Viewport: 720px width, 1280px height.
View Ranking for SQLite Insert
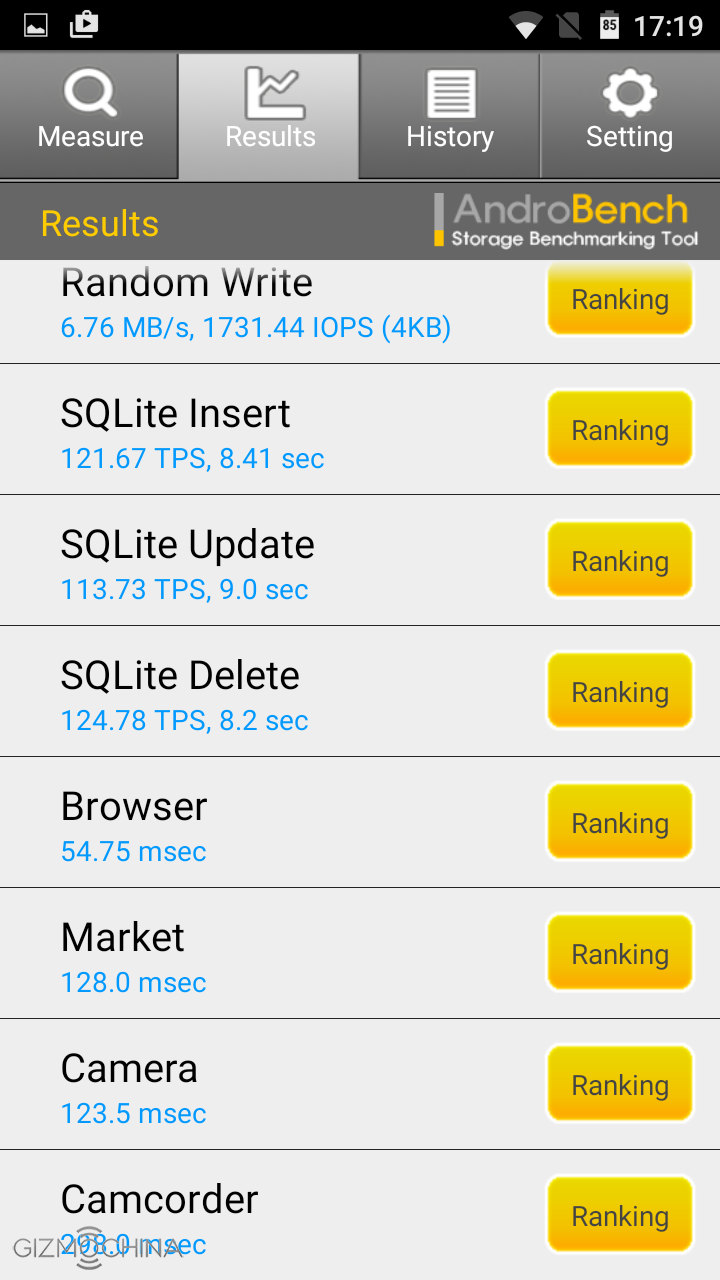(620, 430)
